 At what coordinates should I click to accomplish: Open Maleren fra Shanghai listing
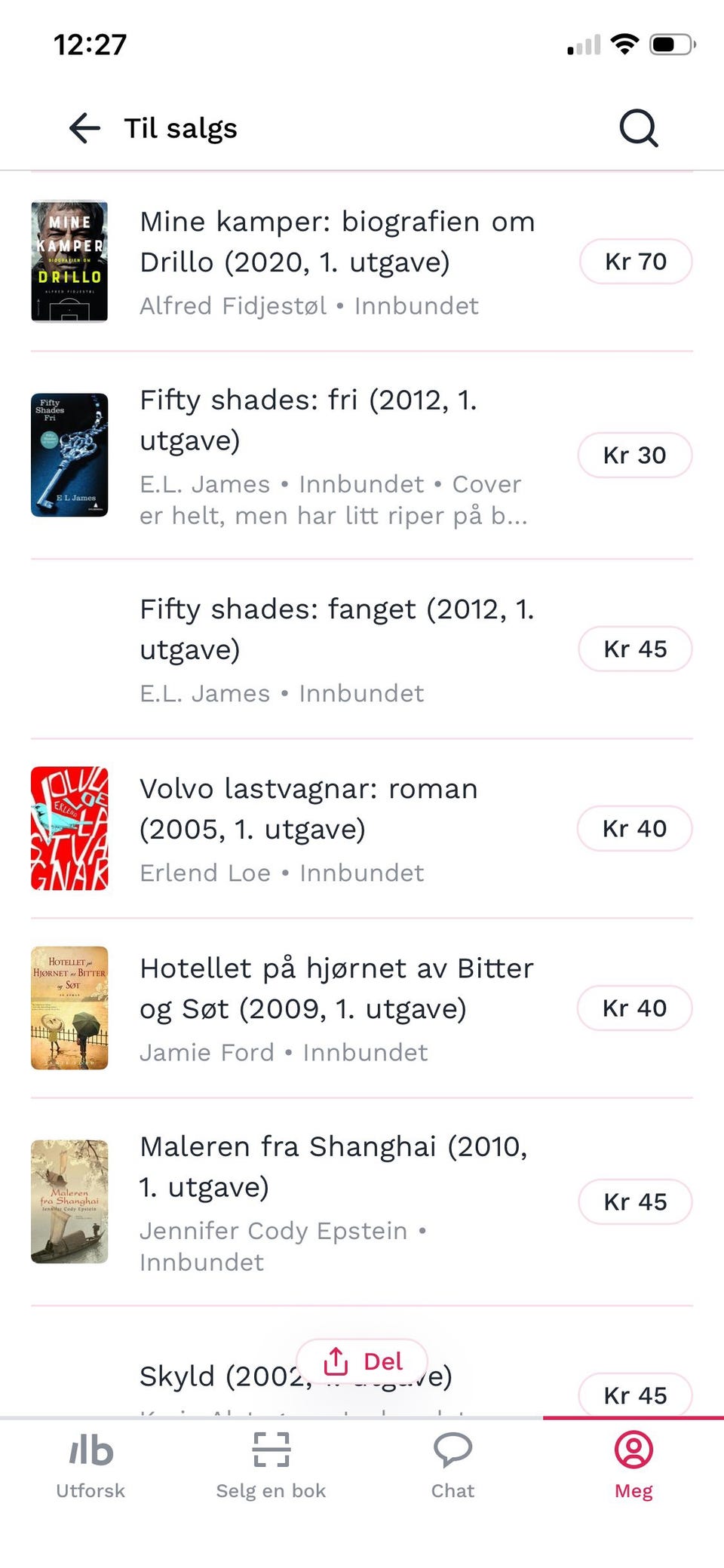click(x=362, y=1202)
